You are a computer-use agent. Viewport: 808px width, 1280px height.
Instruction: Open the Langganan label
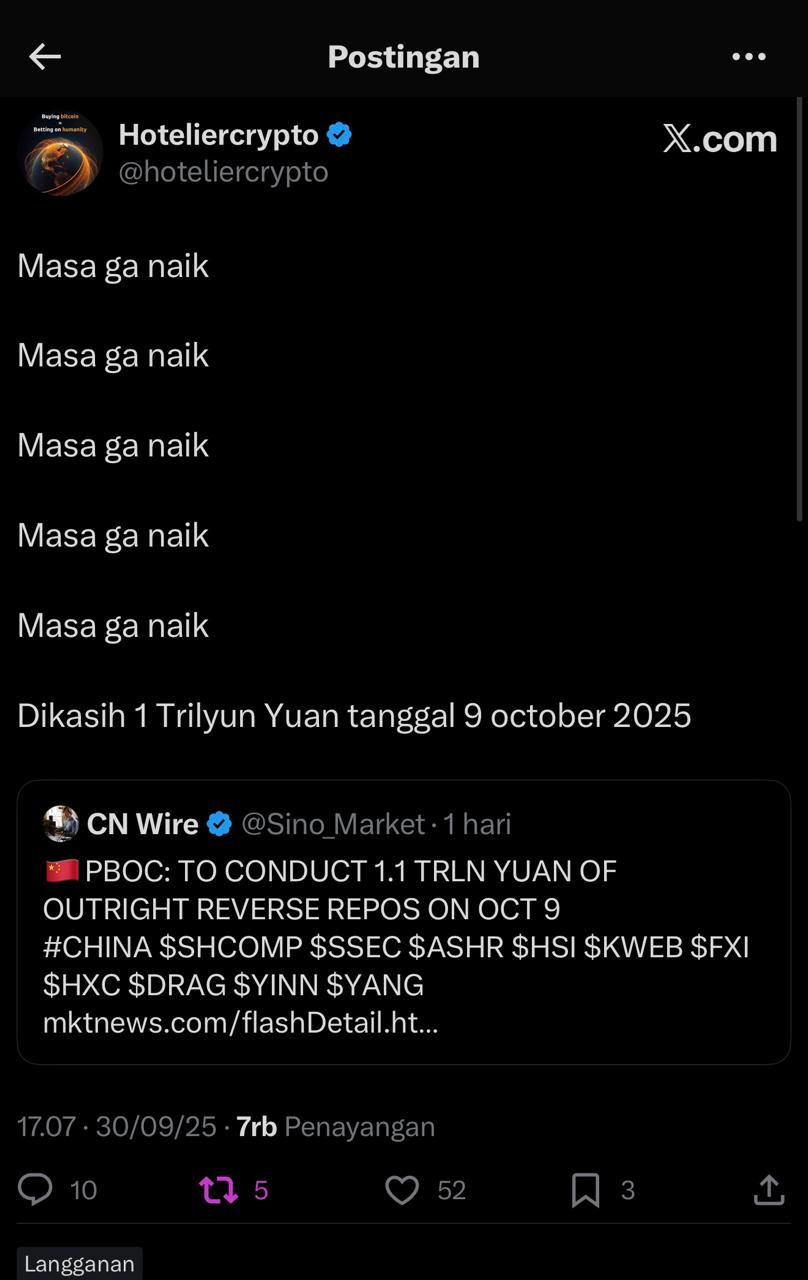(x=79, y=1264)
